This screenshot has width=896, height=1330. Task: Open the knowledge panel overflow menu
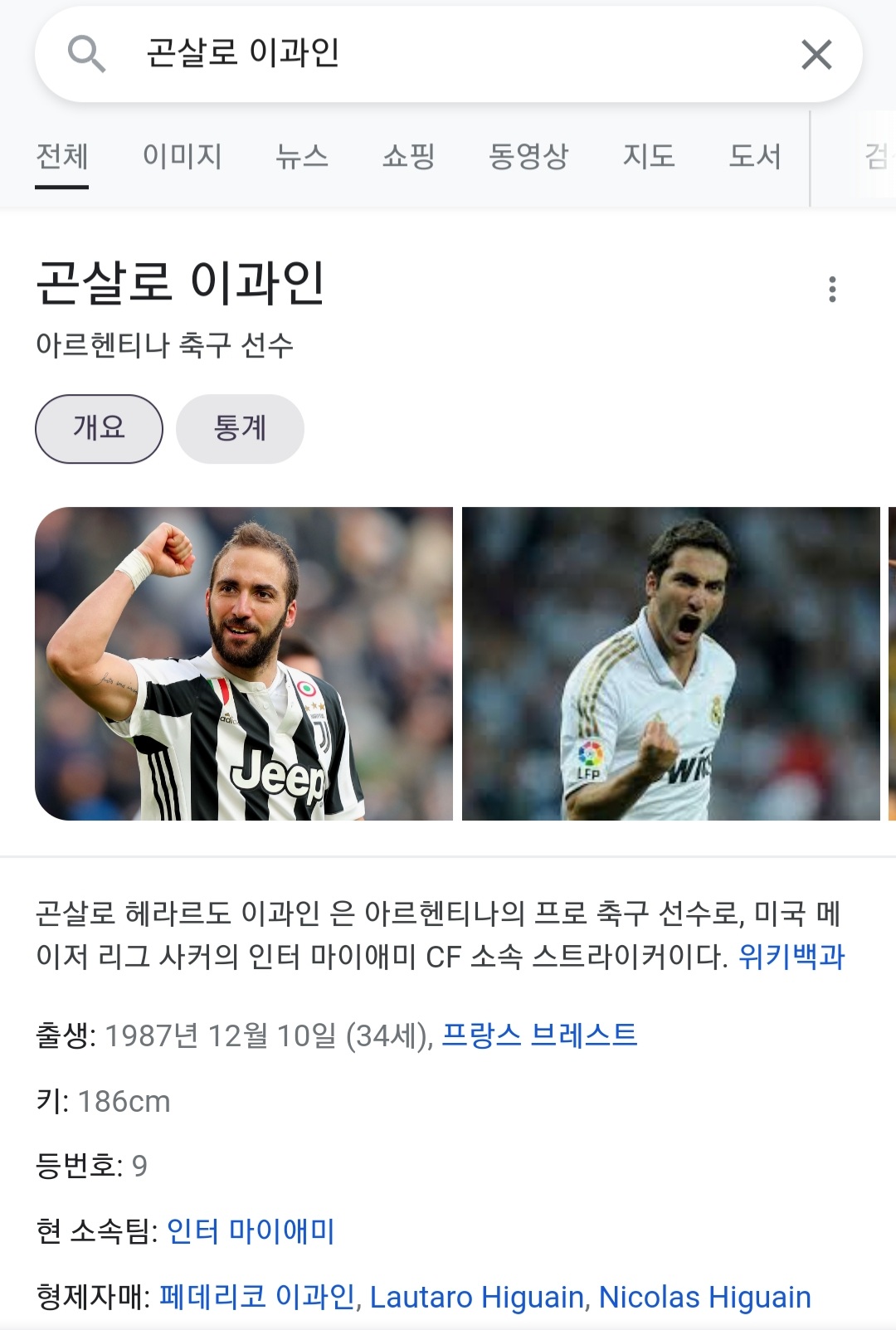[832, 290]
